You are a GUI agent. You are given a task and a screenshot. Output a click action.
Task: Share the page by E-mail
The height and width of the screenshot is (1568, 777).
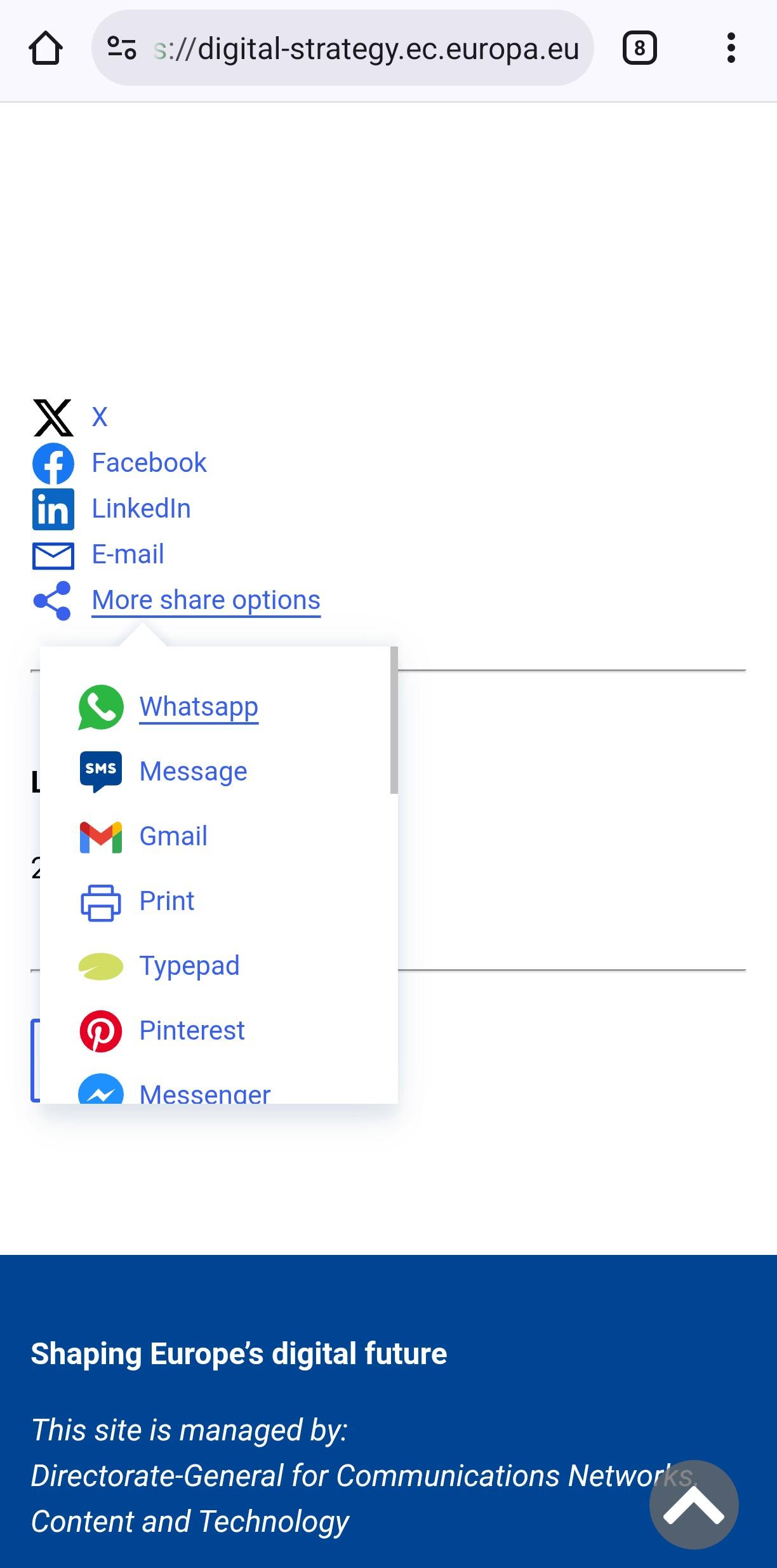128,554
